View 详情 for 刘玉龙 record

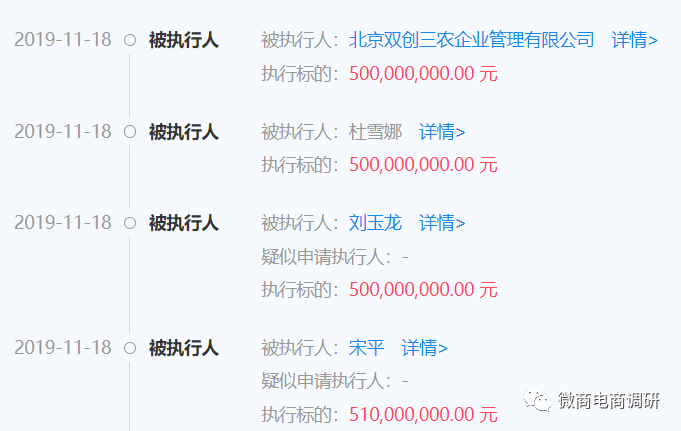[x=441, y=223]
